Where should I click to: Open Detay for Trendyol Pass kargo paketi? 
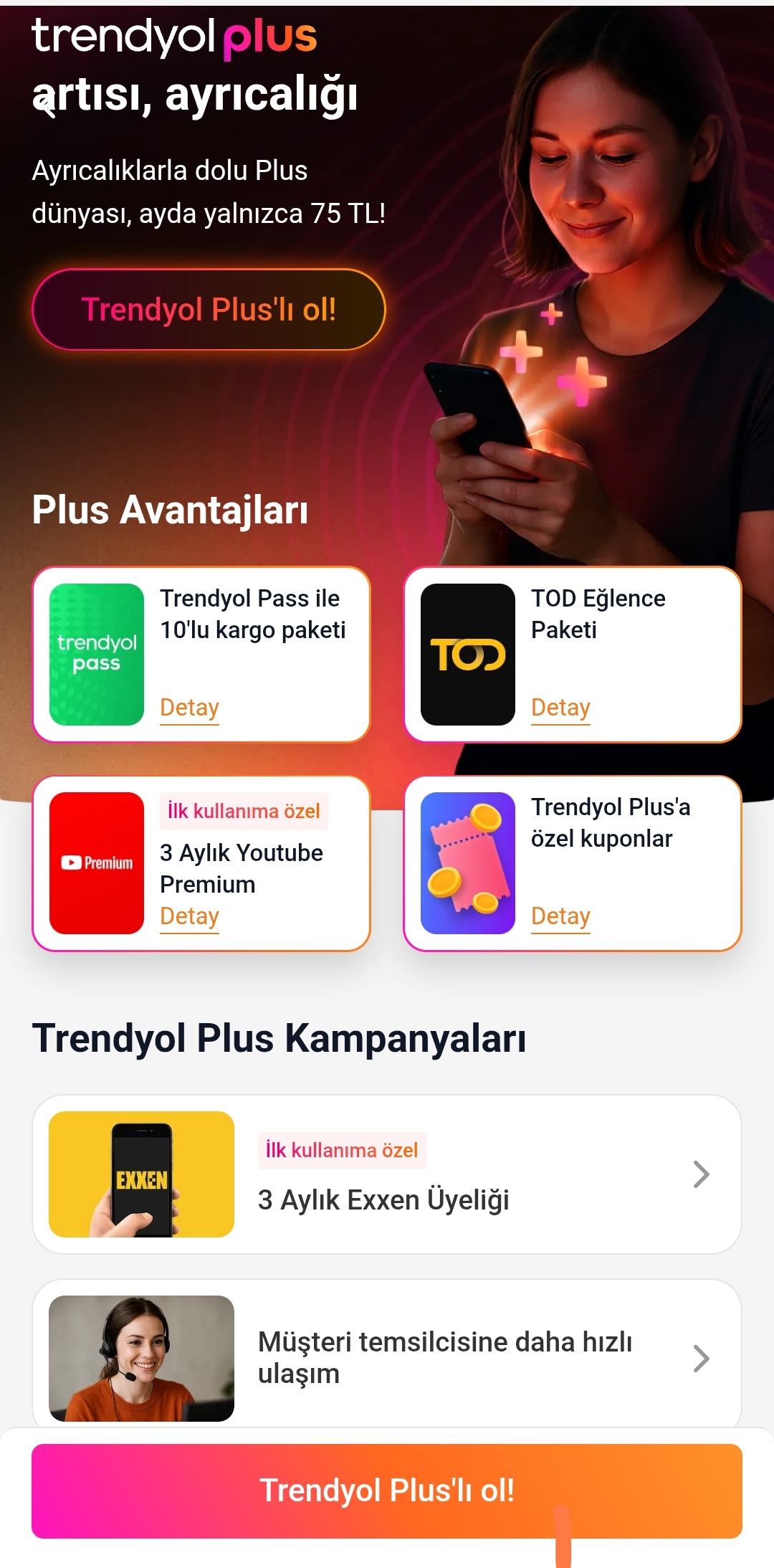(189, 708)
